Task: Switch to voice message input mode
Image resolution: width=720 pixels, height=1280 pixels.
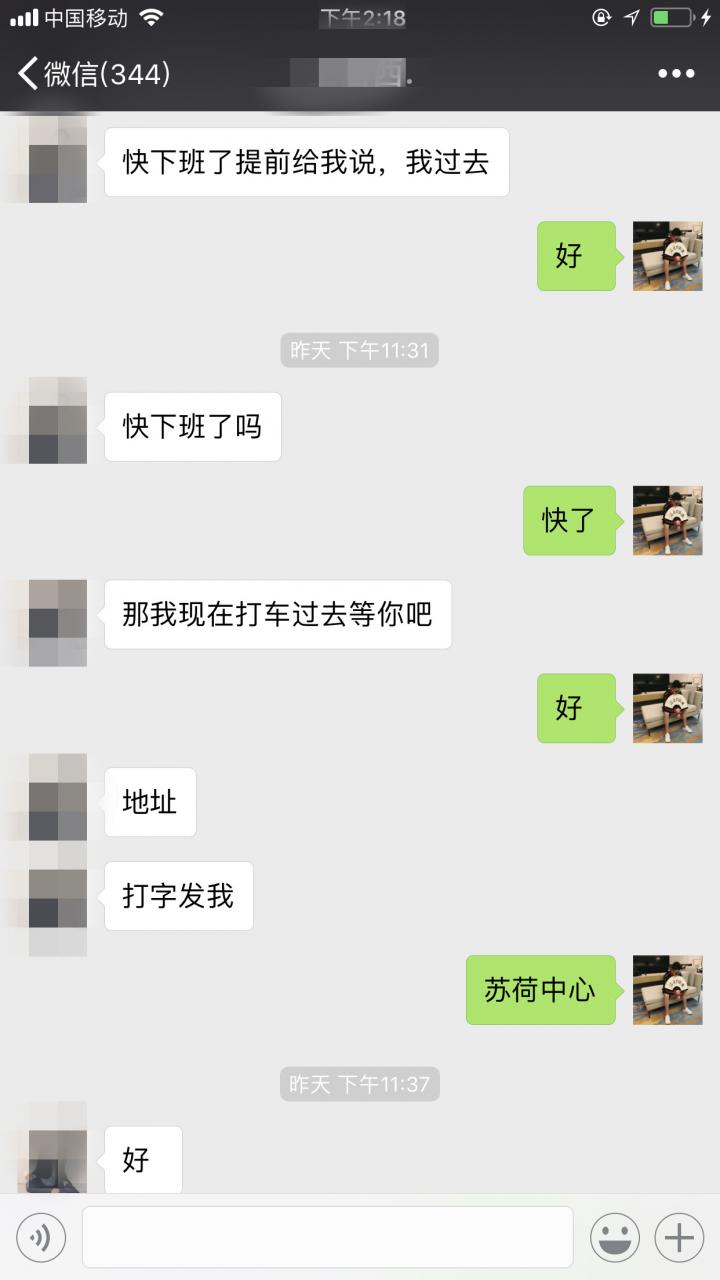Action: pyautogui.click(x=40, y=1237)
